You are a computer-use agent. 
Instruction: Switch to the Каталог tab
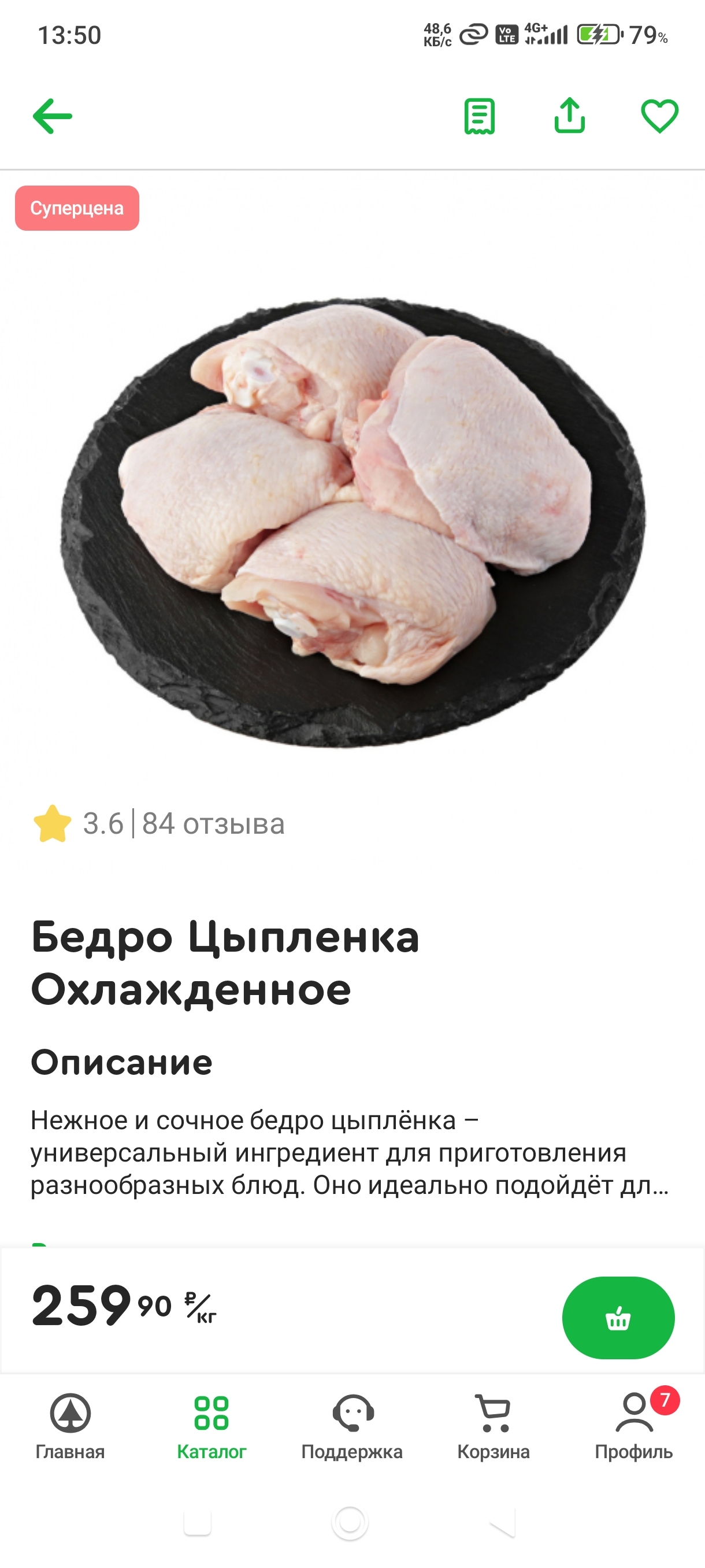(x=211, y=1426)
